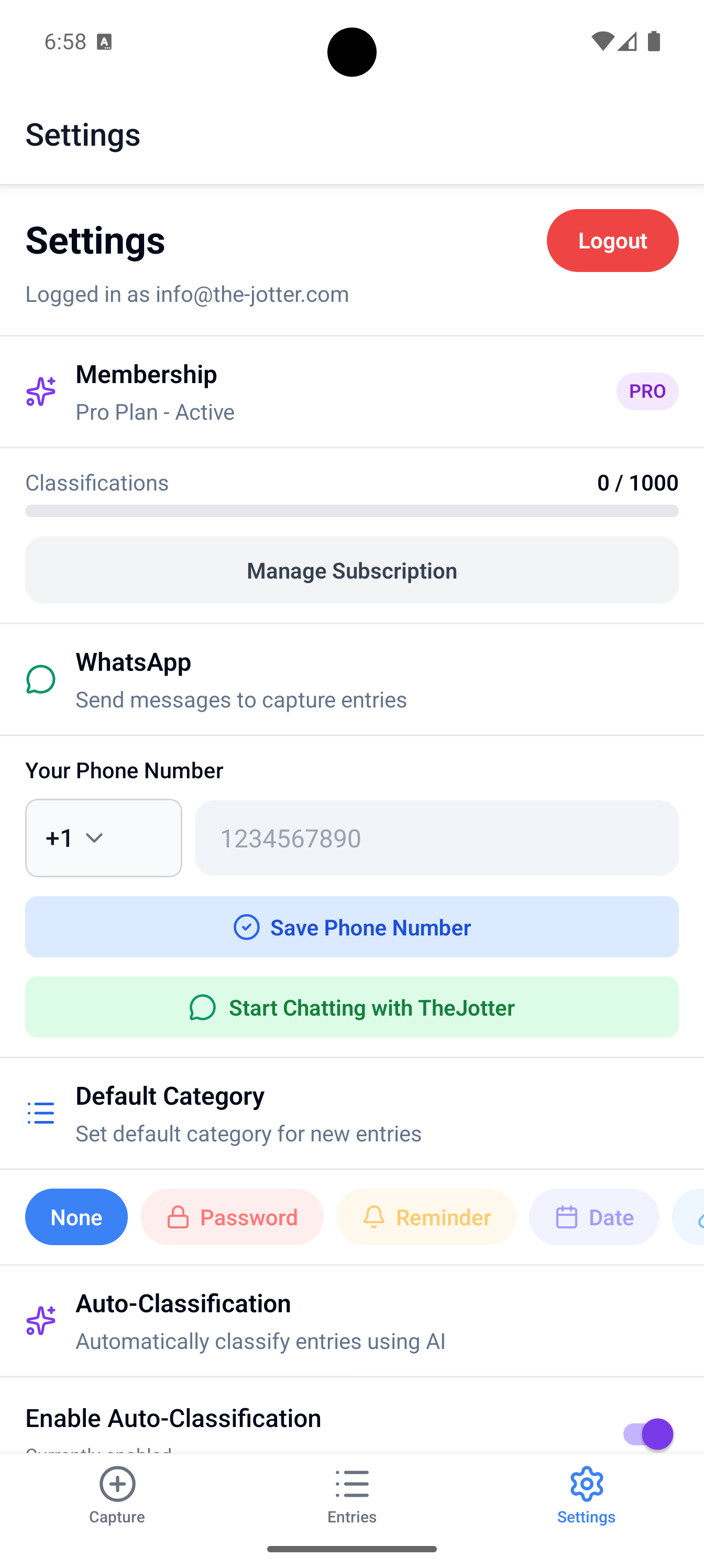Click the checkmark icon on Save Phone Number
The width and height of the screenshot is (704, 1568).
246,927
